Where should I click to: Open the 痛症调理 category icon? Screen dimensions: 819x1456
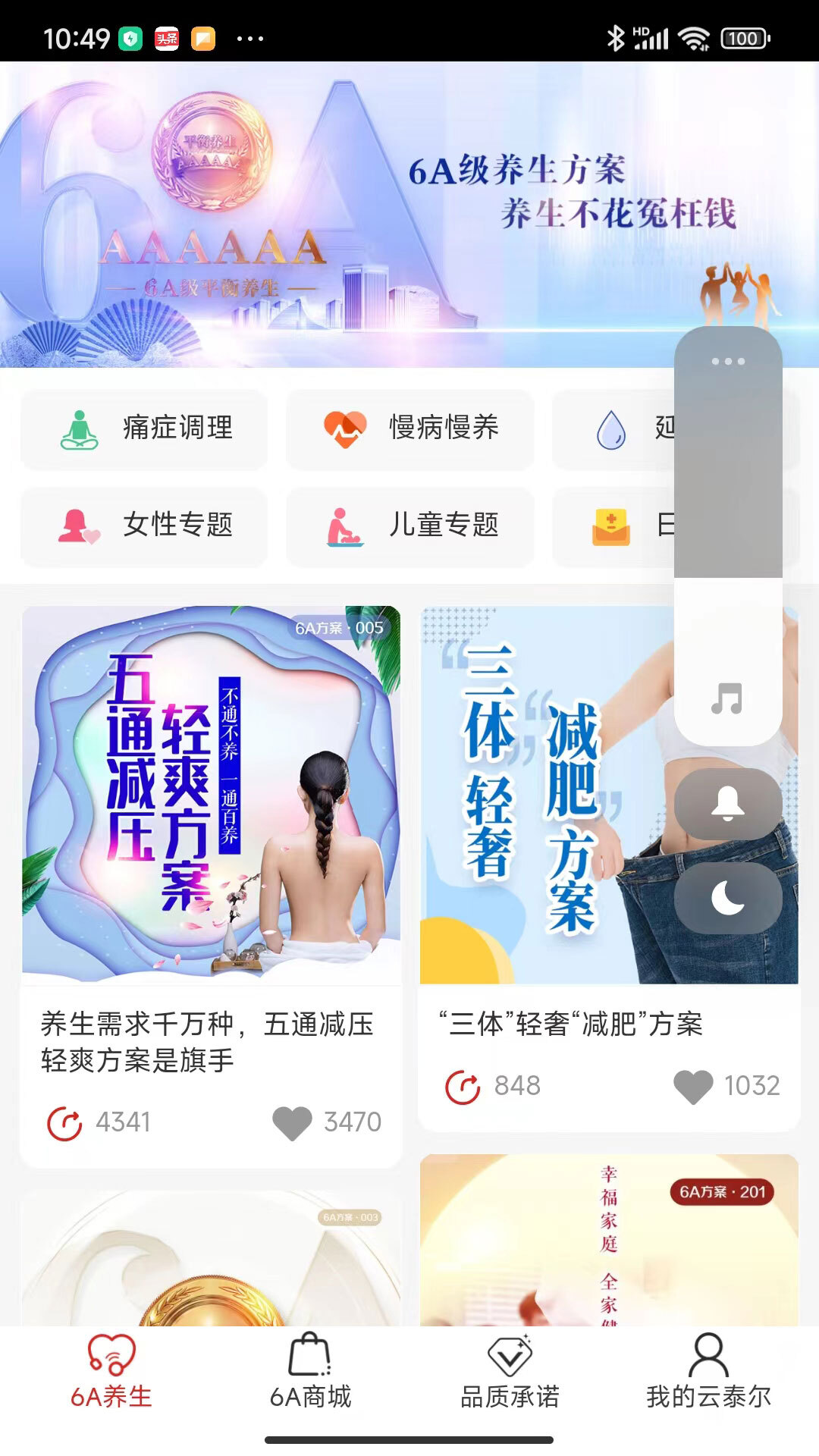pyautogui.click(x=77, y=428)
